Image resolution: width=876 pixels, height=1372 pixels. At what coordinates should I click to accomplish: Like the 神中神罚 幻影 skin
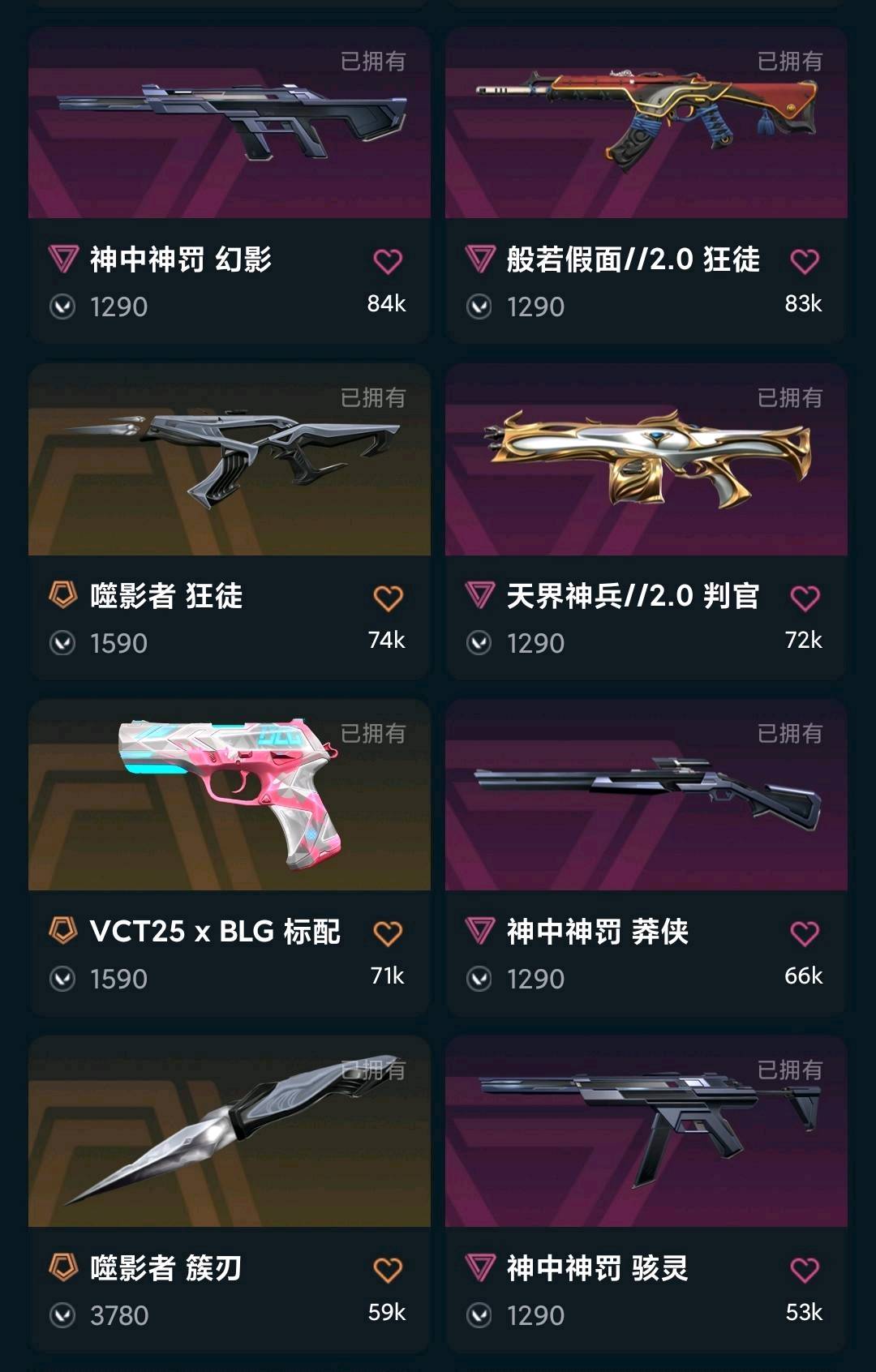(x=388, y=261)
